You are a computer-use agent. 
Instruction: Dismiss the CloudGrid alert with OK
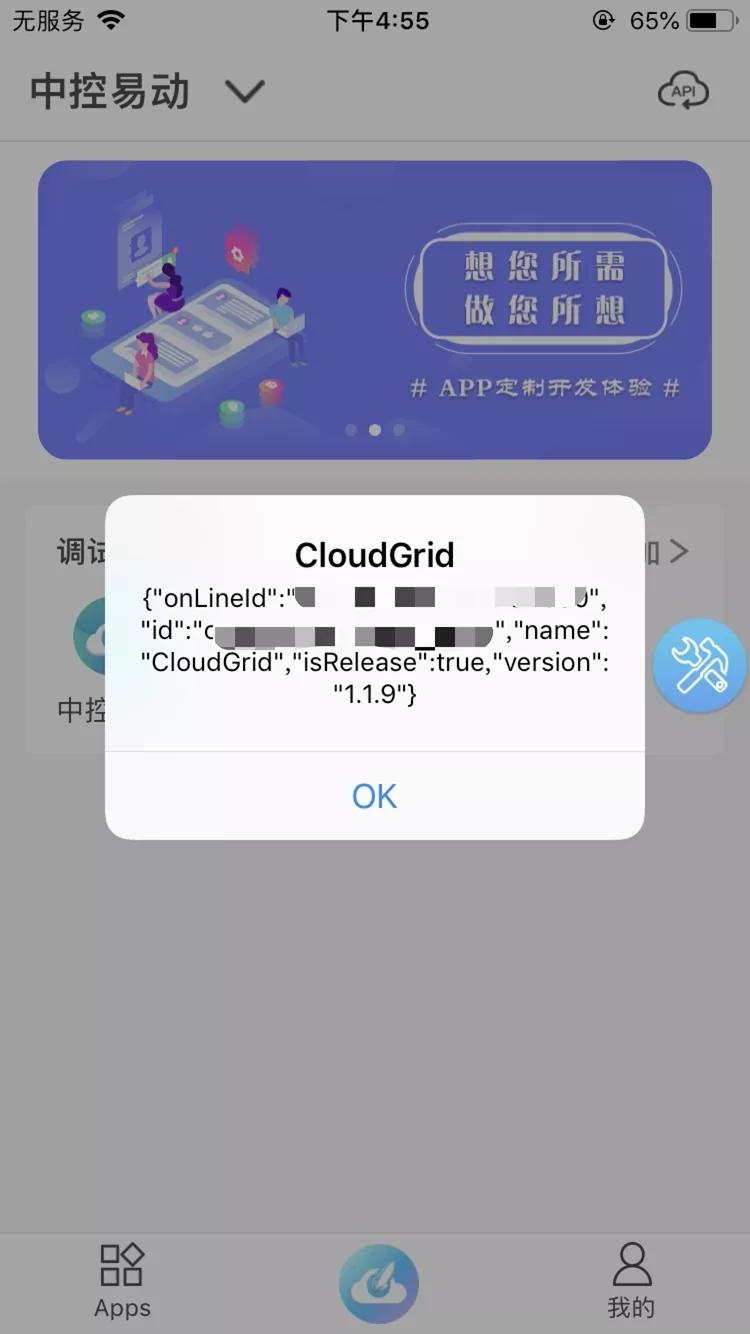click(374, 796)
